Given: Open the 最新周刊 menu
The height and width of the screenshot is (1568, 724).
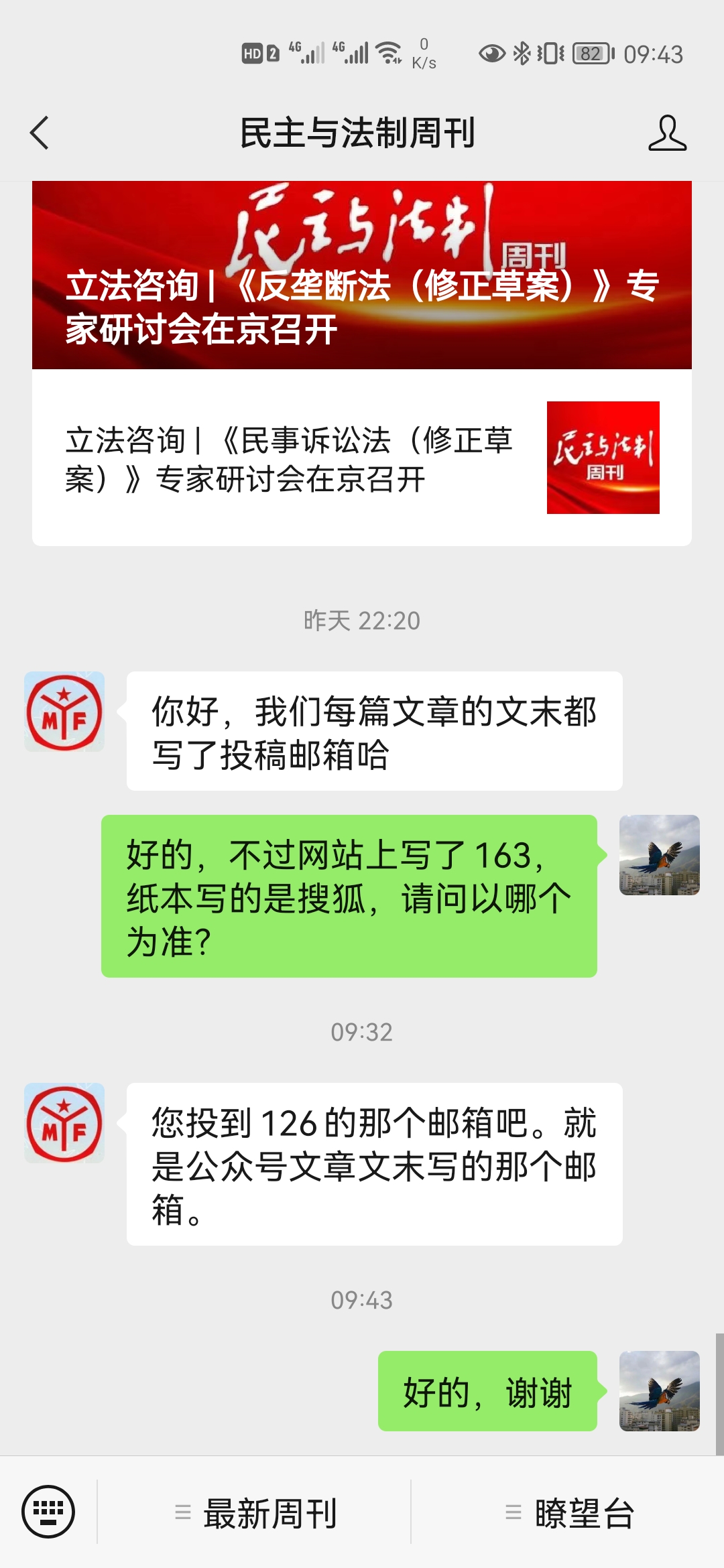Looking at the screenshot, I should (x=255, y=1513).
